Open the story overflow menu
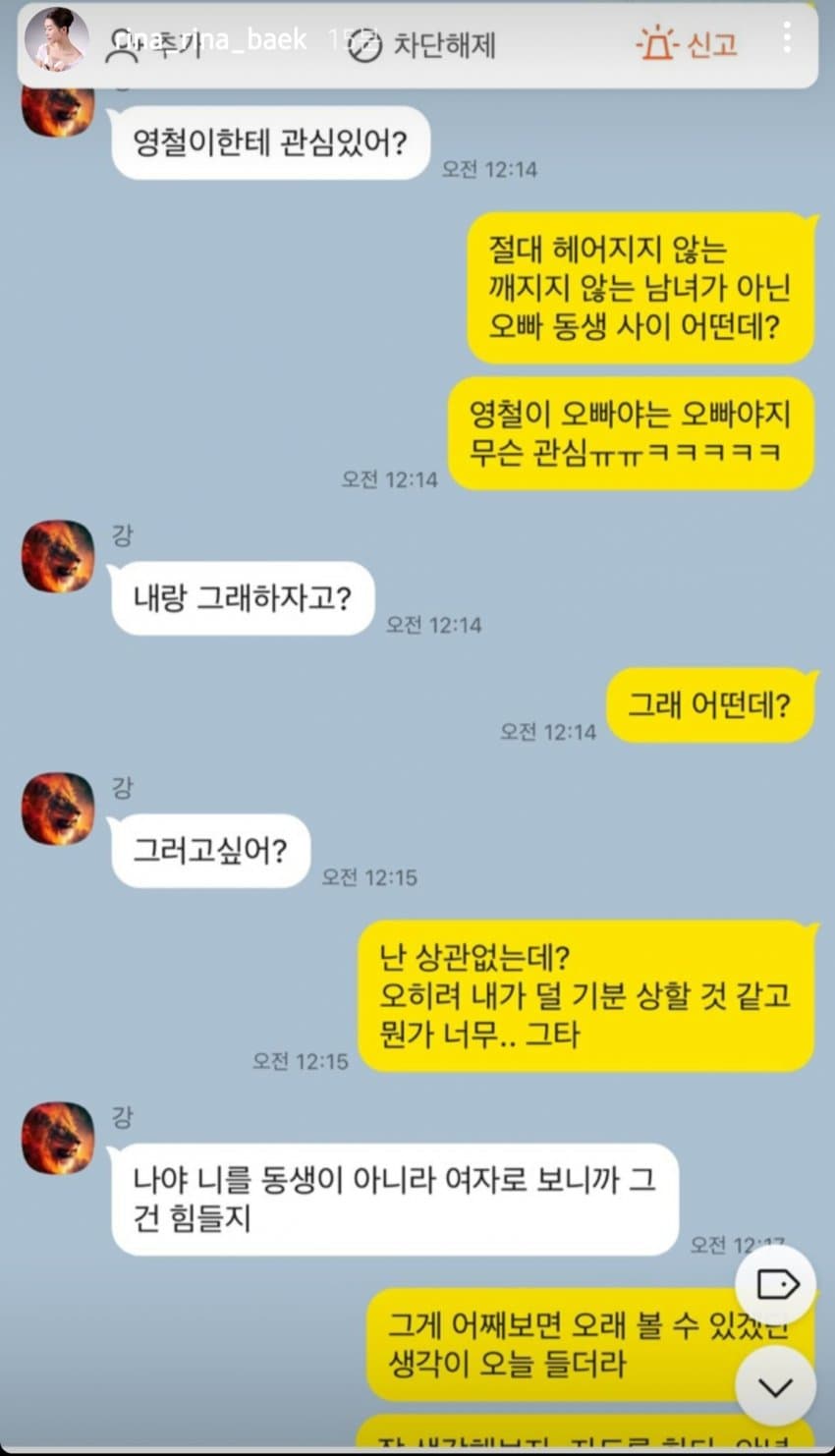 point(787,37)
